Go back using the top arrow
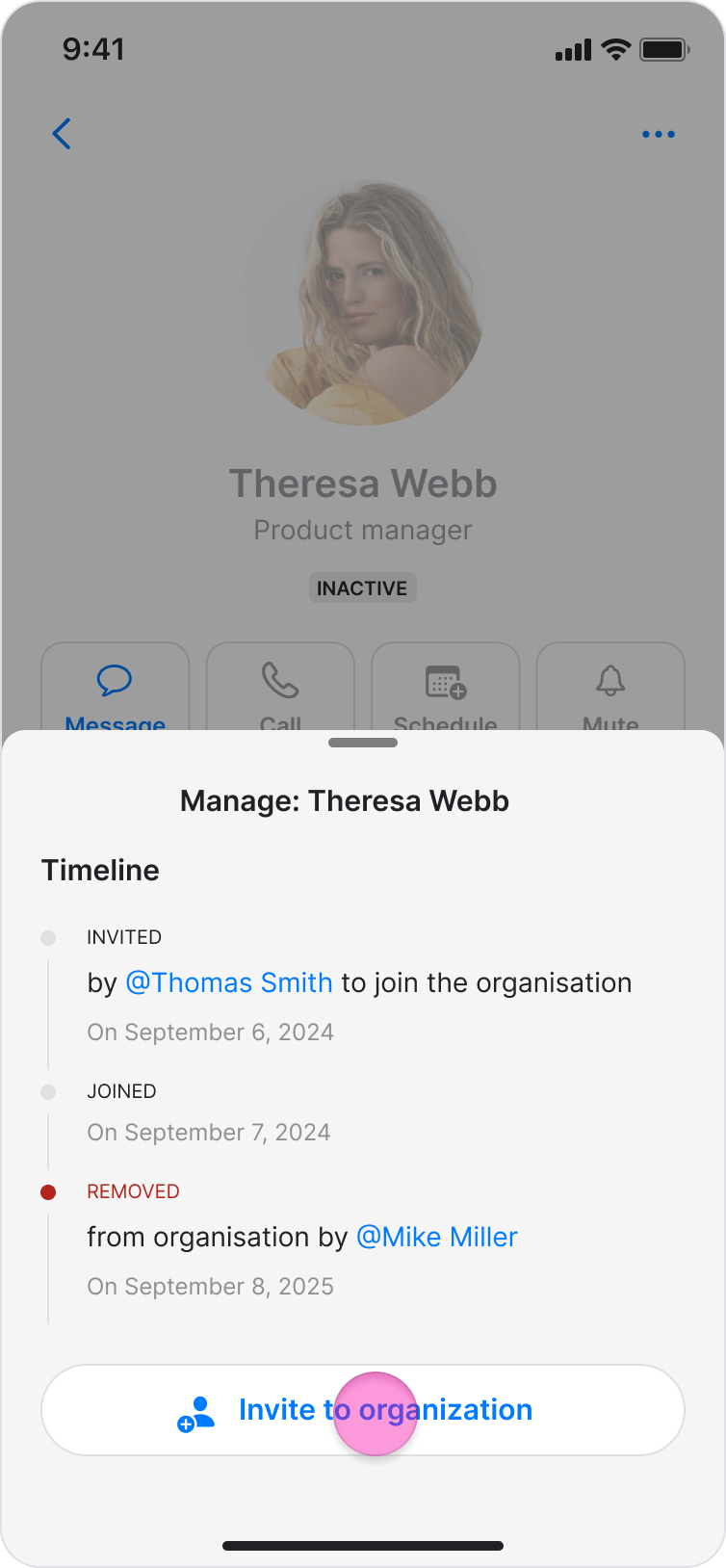This screenshot has height=1568, width=726. [x=63, y=134]
